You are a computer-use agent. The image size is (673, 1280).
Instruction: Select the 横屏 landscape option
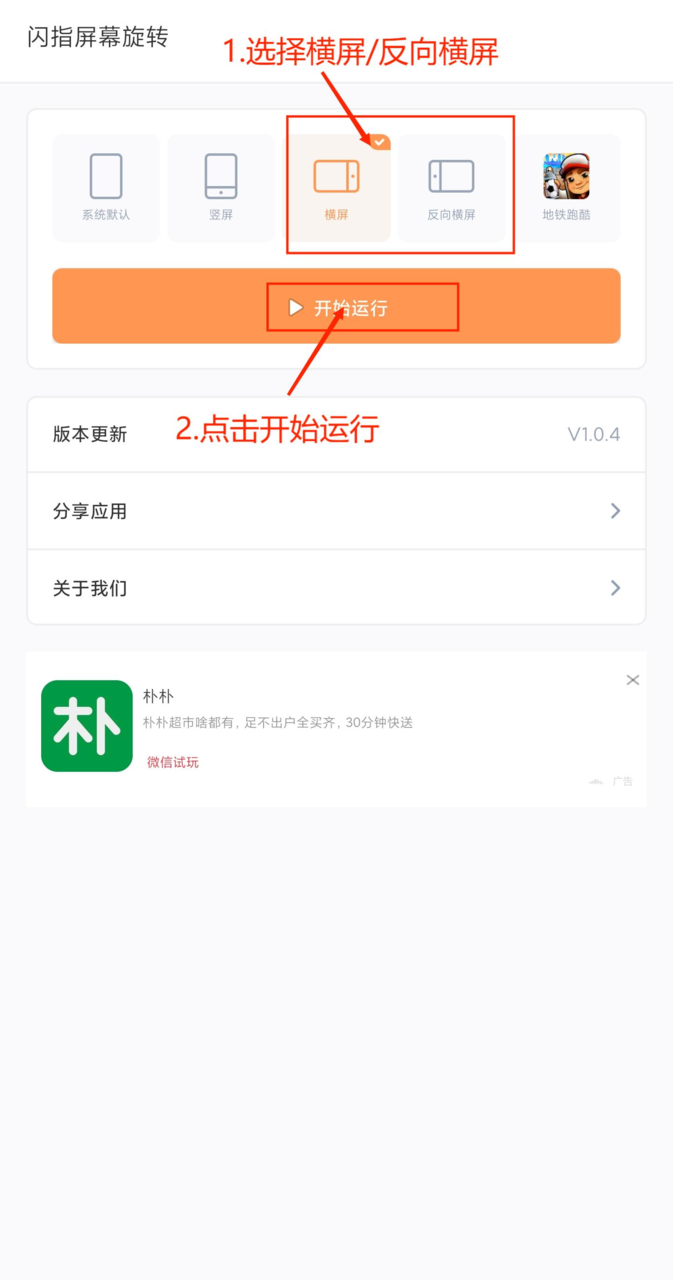point(336,187)
